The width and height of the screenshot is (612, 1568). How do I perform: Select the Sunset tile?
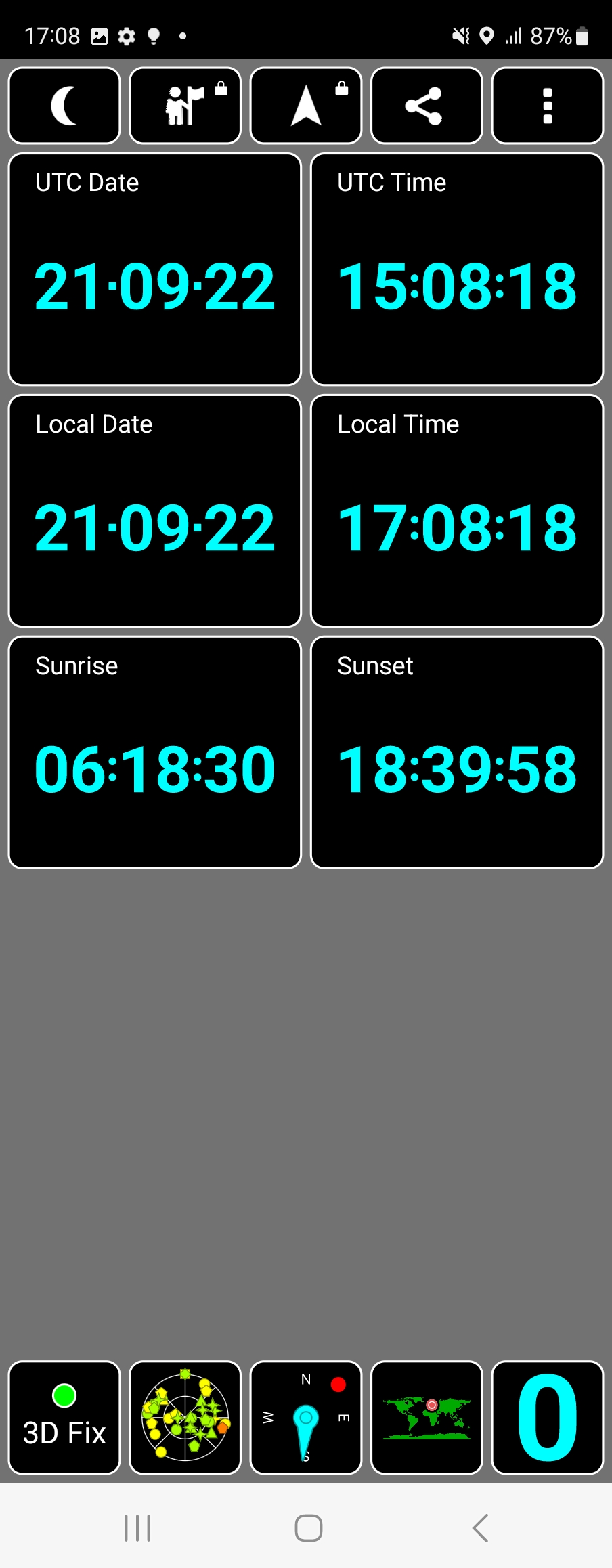coord(457,752)
